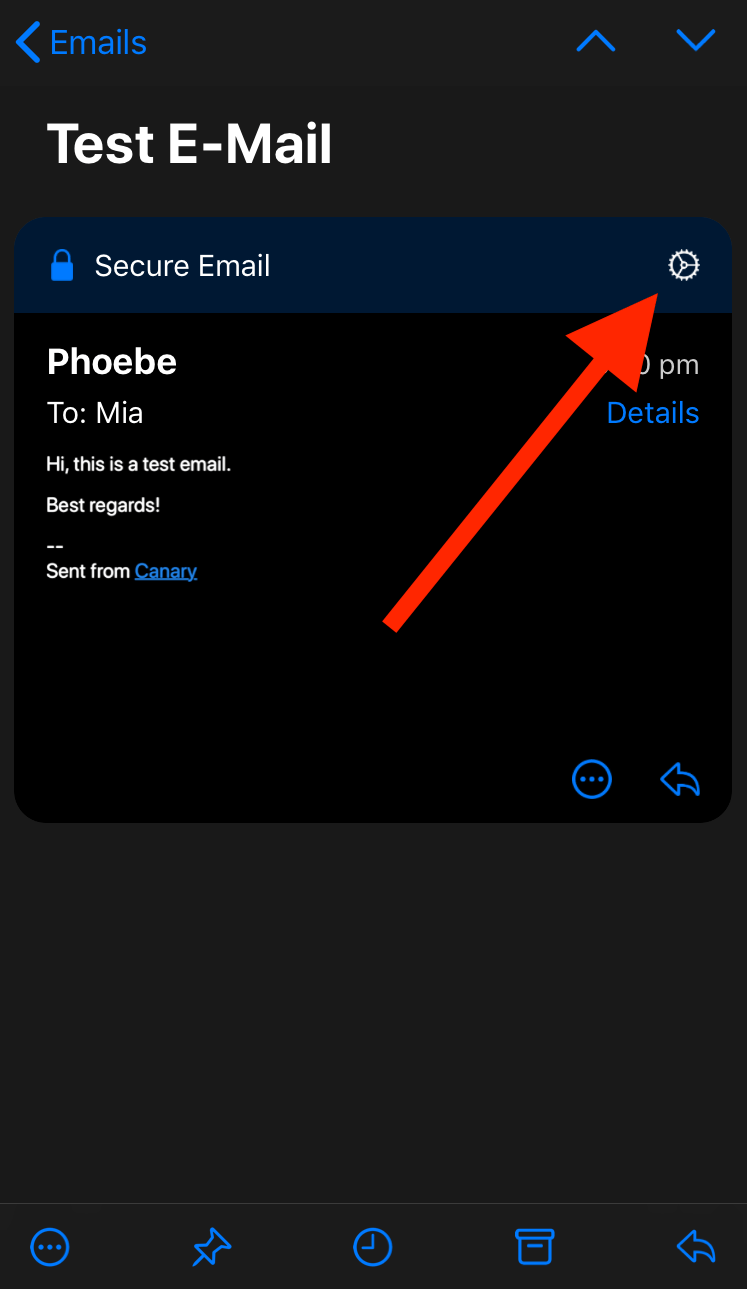Reply from inside the message card
747x1289 pixels.
point(680,779)
